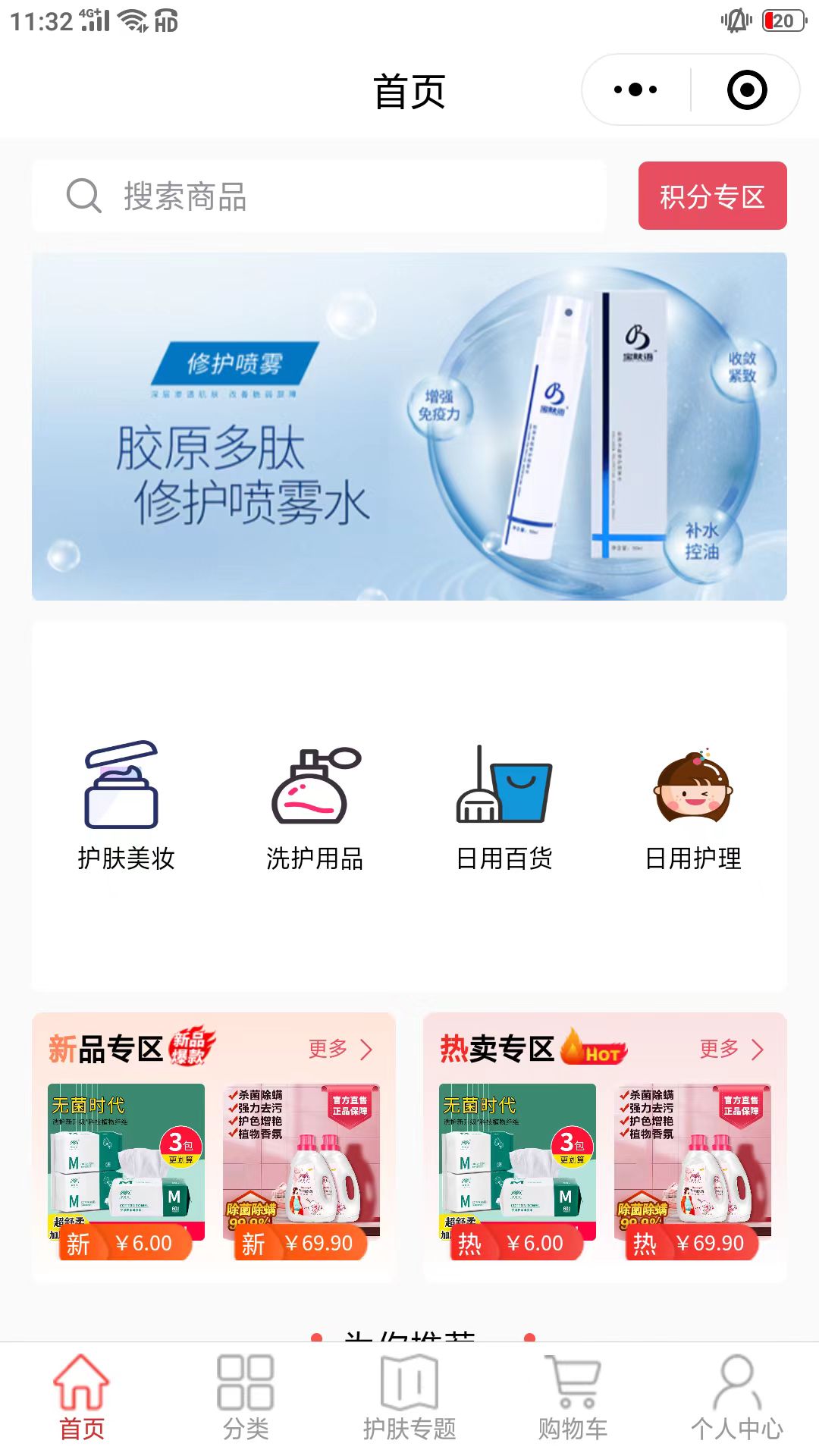819x1456 pixels.
Task: Open the 胶原多肽修护喷雾水 banner
Action: [x=409, y=426]
